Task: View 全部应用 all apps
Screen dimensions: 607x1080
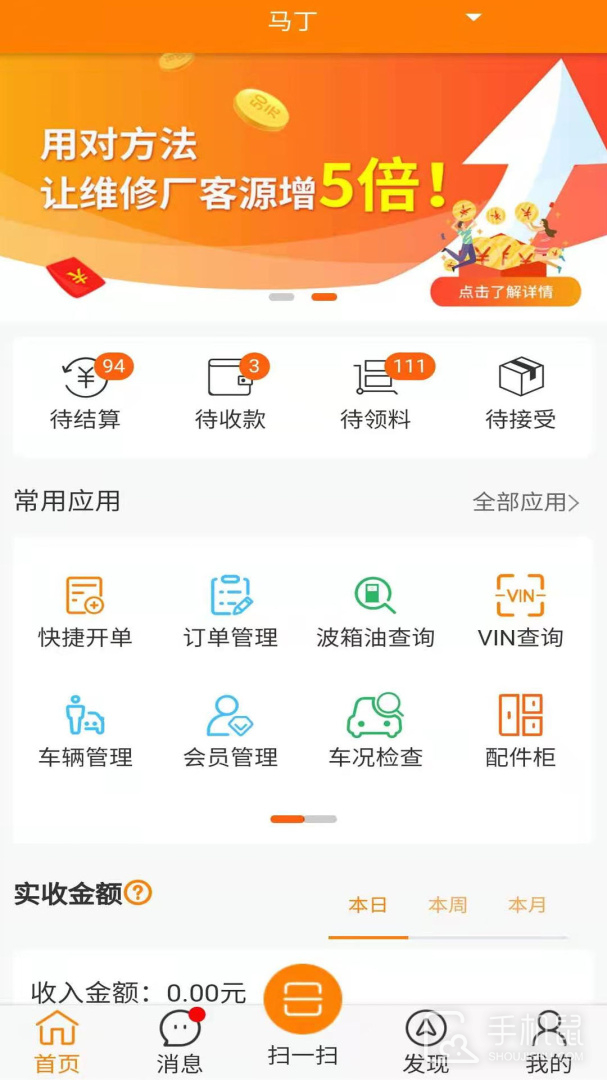Action: 526,502
